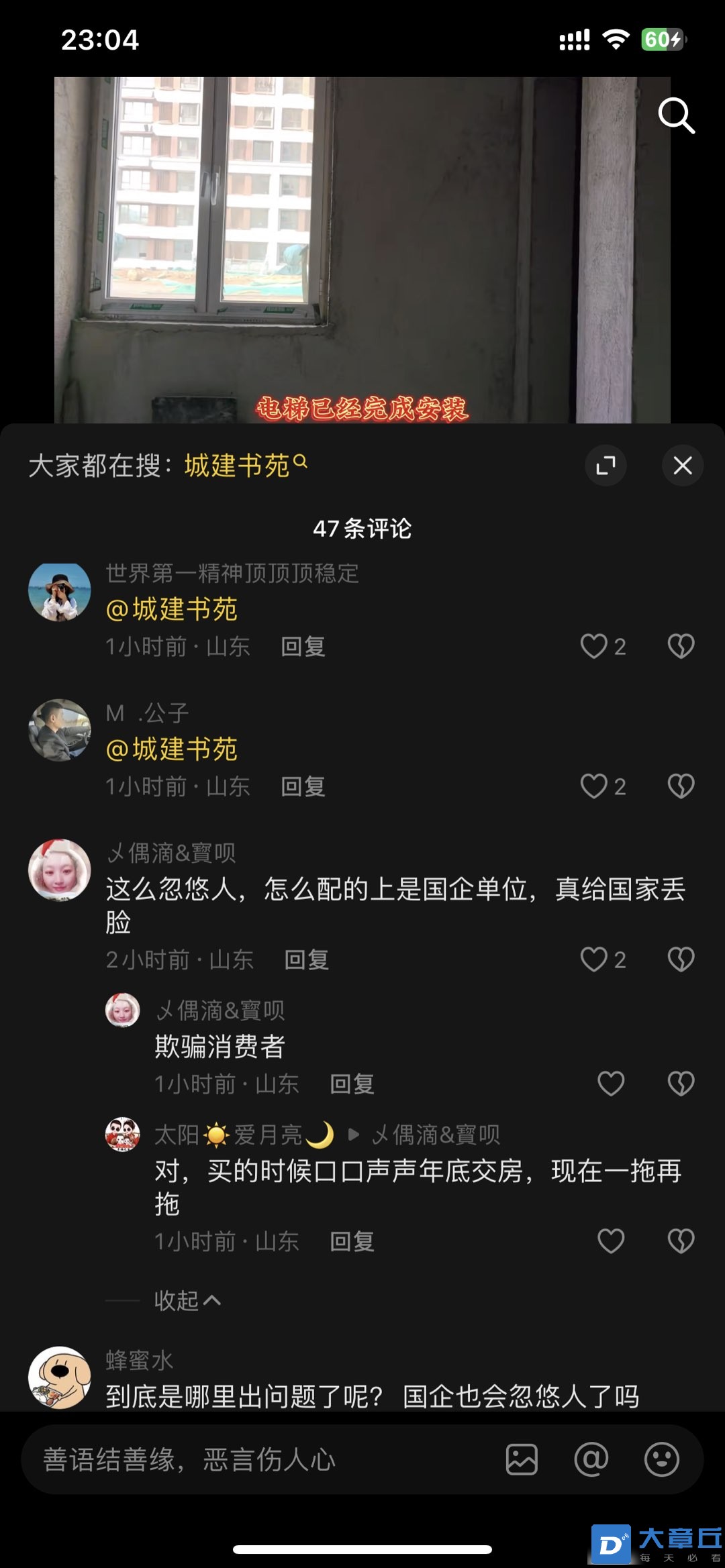Reply to 太阳爱月亮's comment
725x1568 pixels.
coord(352,1241)
